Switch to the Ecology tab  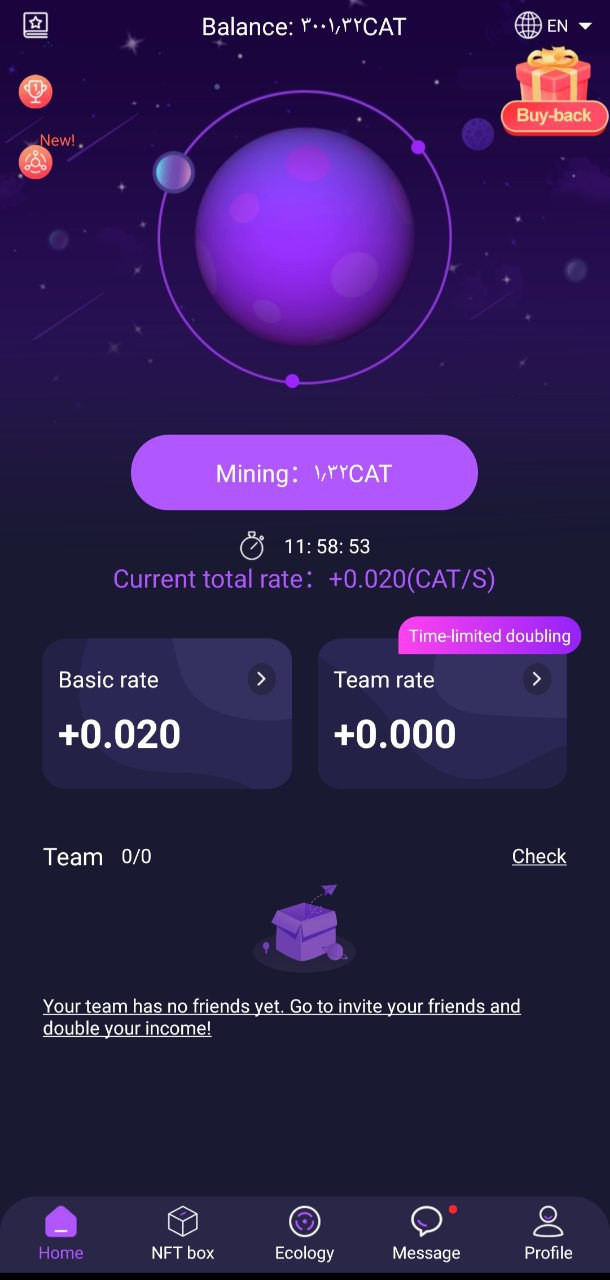[304, 1233]
